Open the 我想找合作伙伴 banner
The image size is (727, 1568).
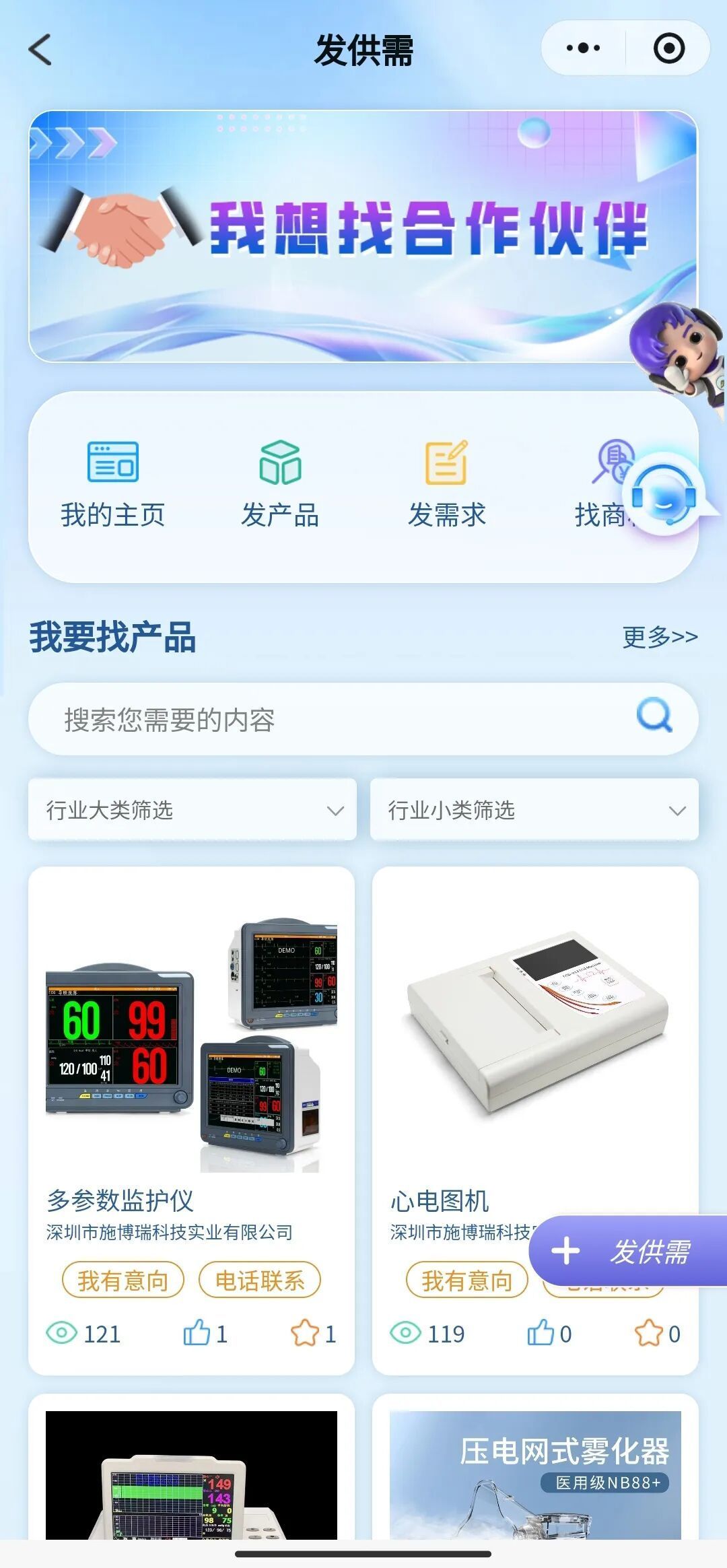point(363,236)
